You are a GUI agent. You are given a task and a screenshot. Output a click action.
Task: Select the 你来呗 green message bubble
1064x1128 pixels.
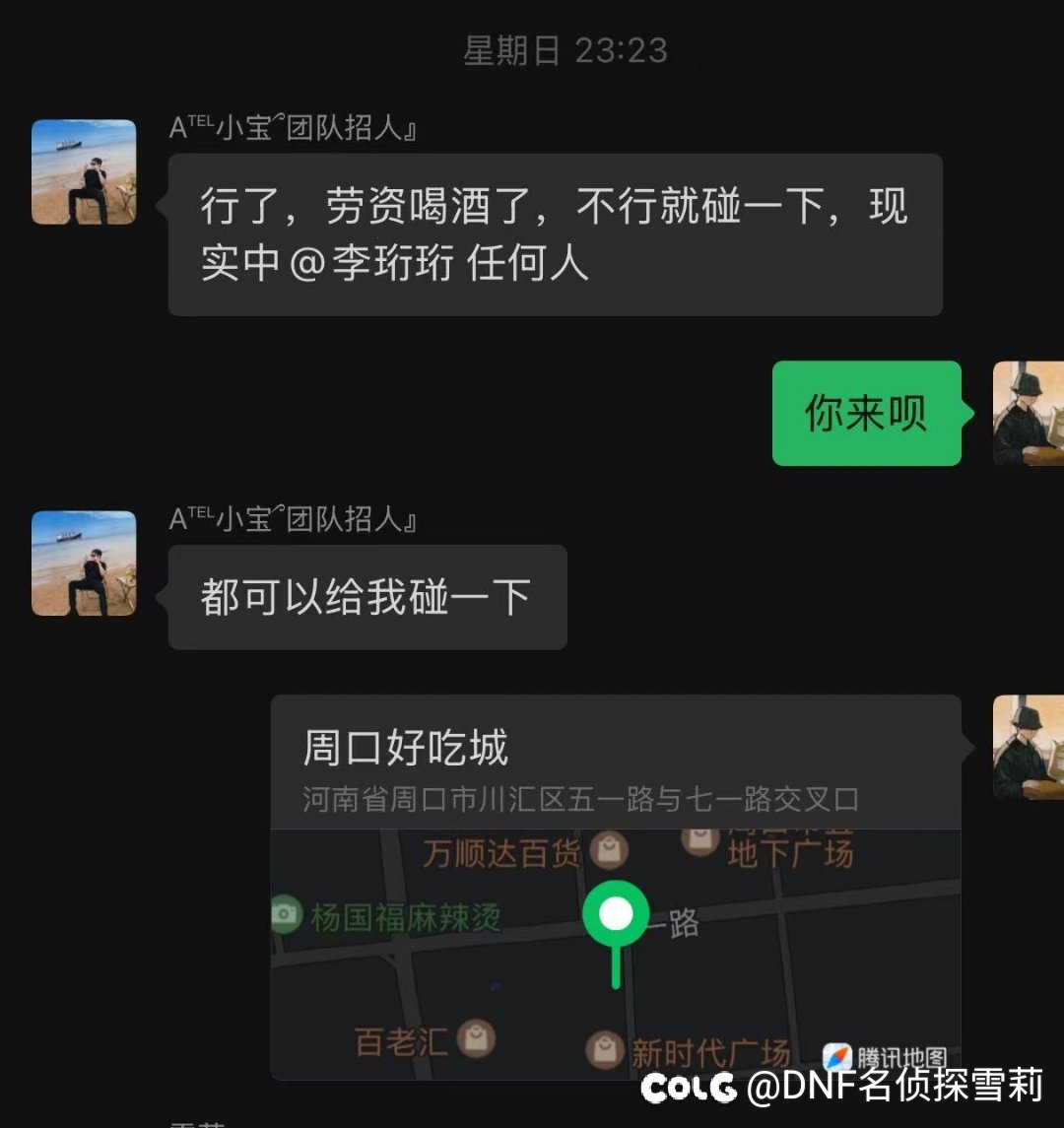tap(866, 414)
